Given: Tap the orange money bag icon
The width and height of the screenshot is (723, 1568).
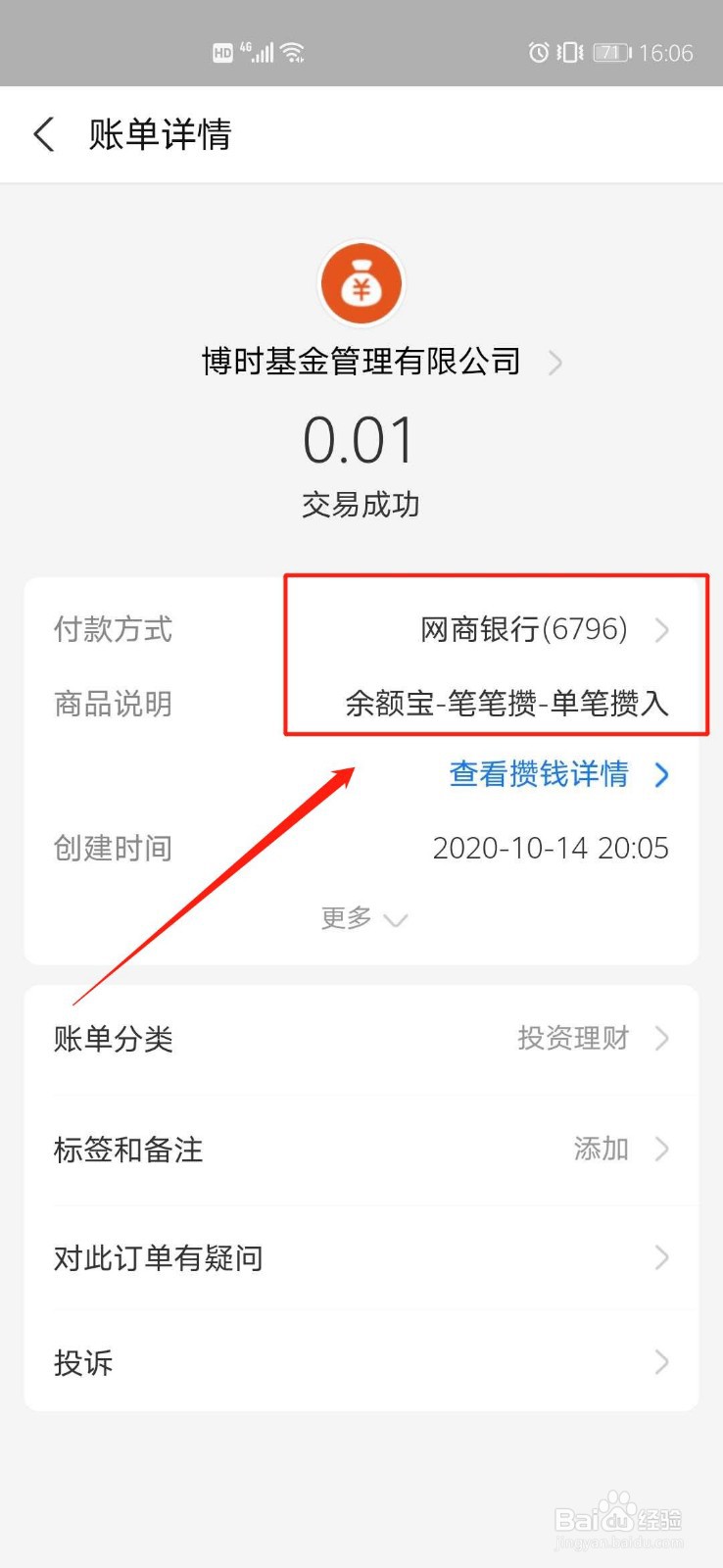Looking at the screenshot, I should pyautogui.click(x=361, y=282).
